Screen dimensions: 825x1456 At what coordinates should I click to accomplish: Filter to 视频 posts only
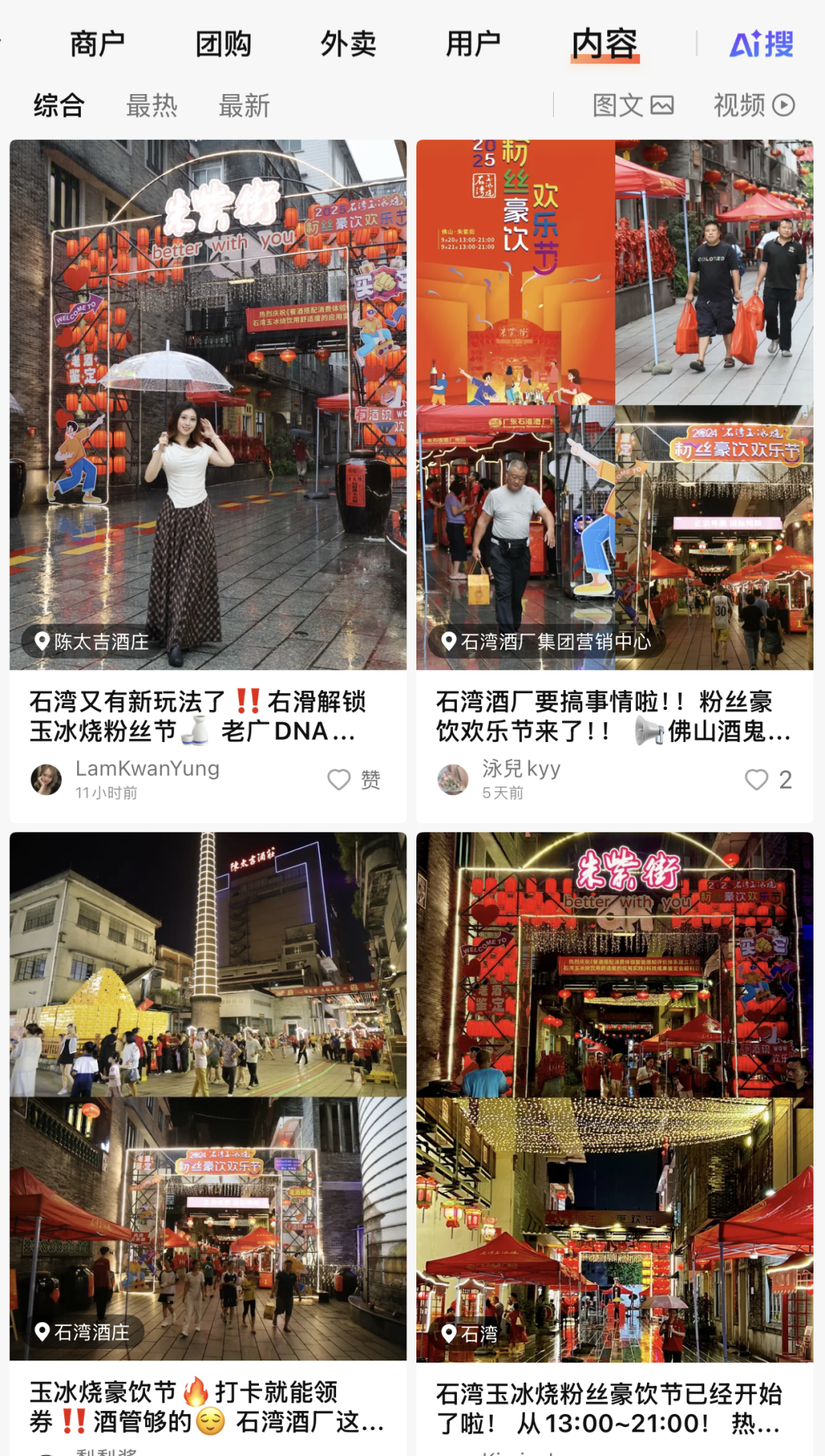click(753, 105)
